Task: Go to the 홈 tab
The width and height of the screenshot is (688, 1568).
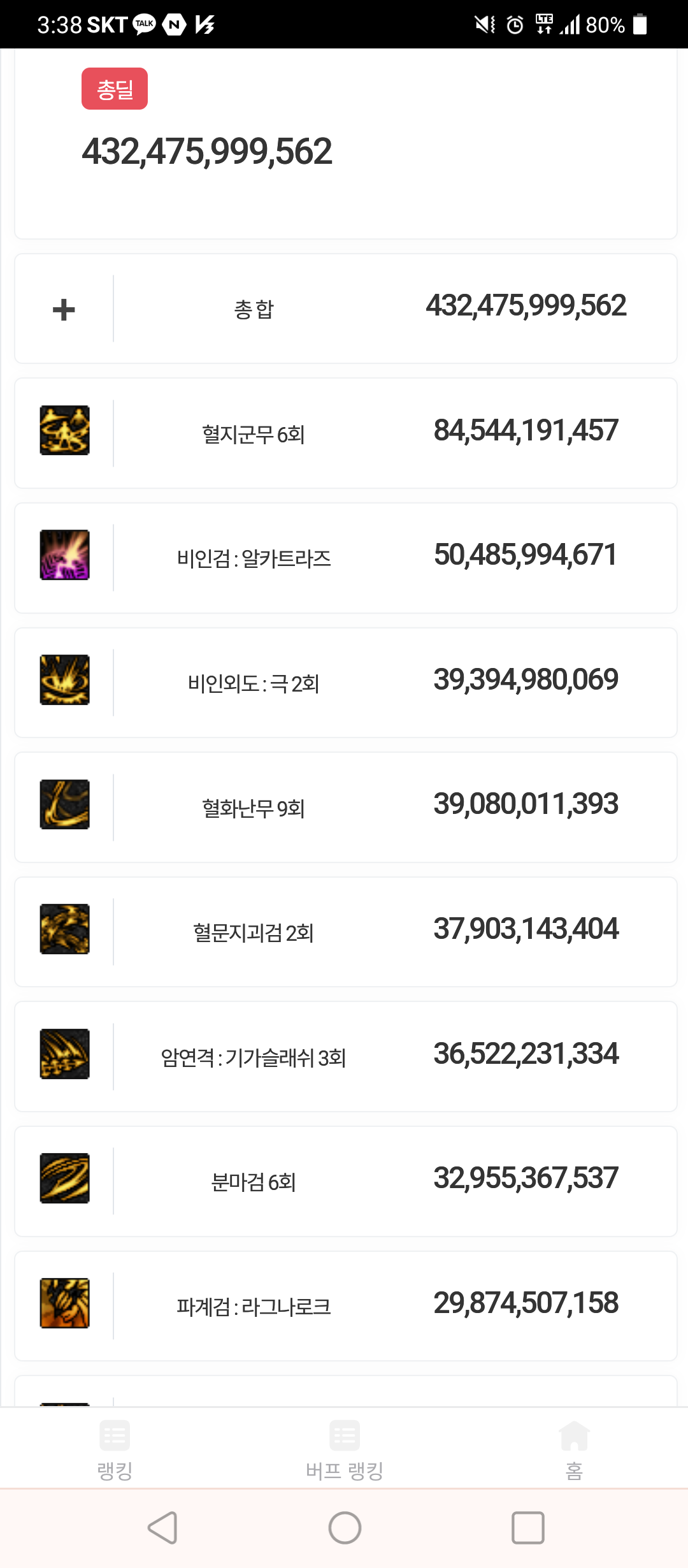Action: [574, 1449]
